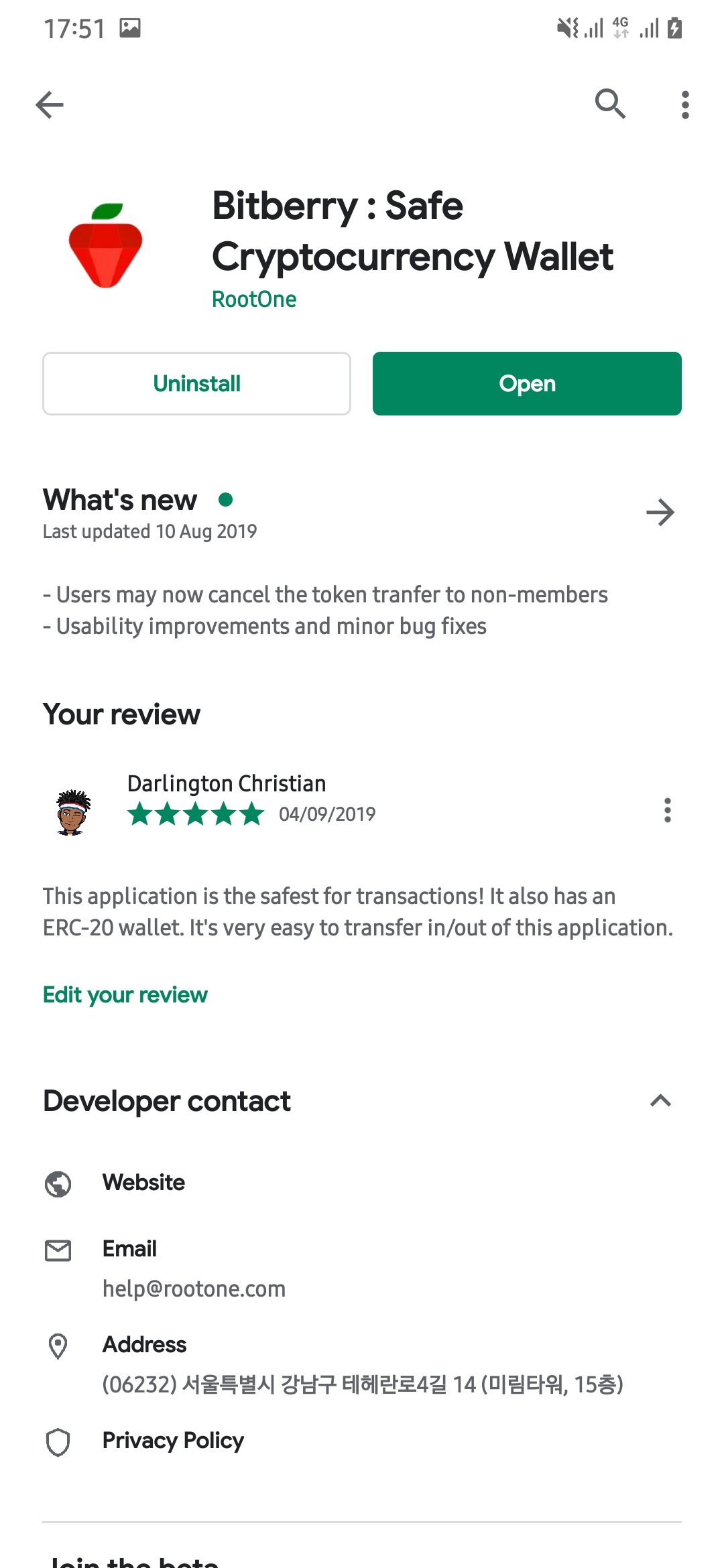This screenshot has height=1568, width=724.
Task: Open the Bitberry app
Action: click(527, 383)
